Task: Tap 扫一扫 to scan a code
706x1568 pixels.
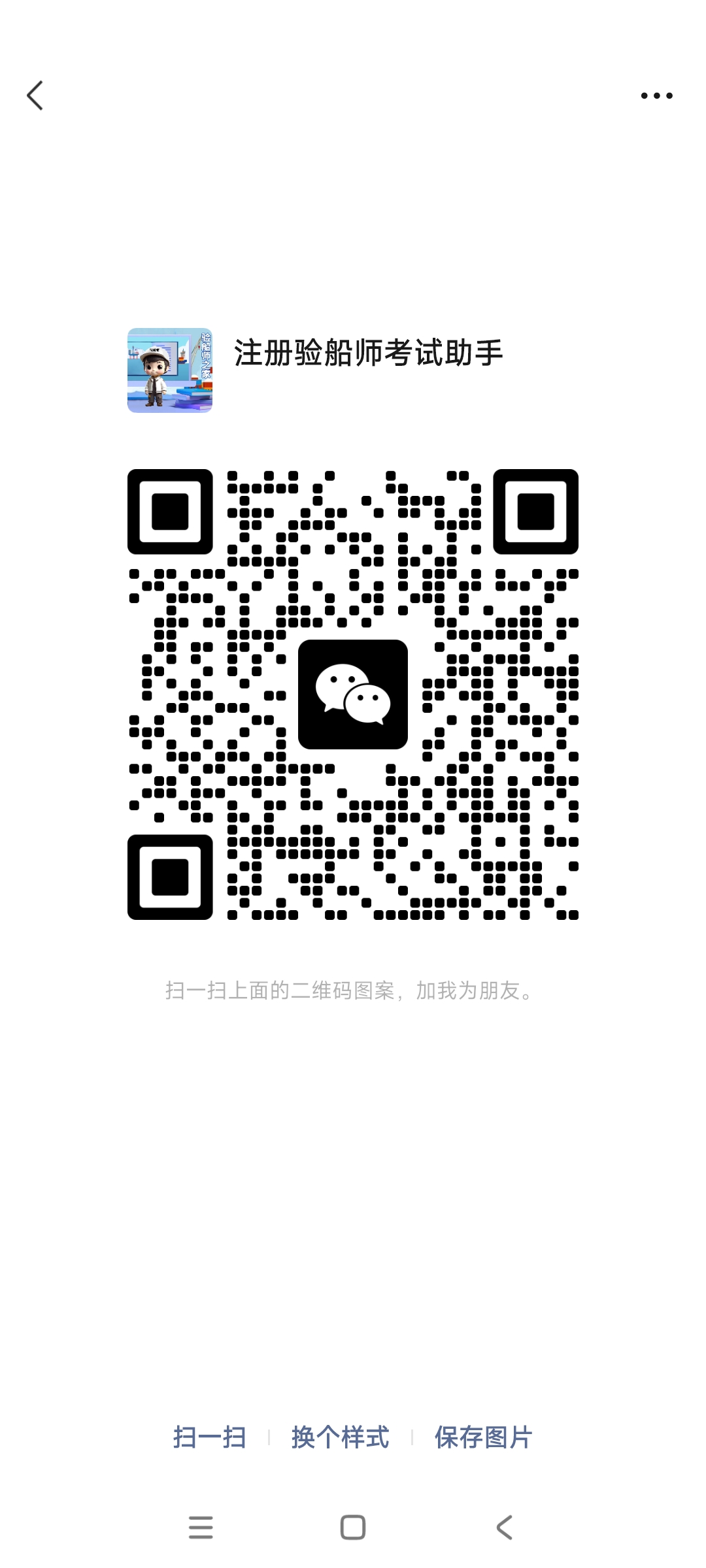Action: (x=209, y=1437)
